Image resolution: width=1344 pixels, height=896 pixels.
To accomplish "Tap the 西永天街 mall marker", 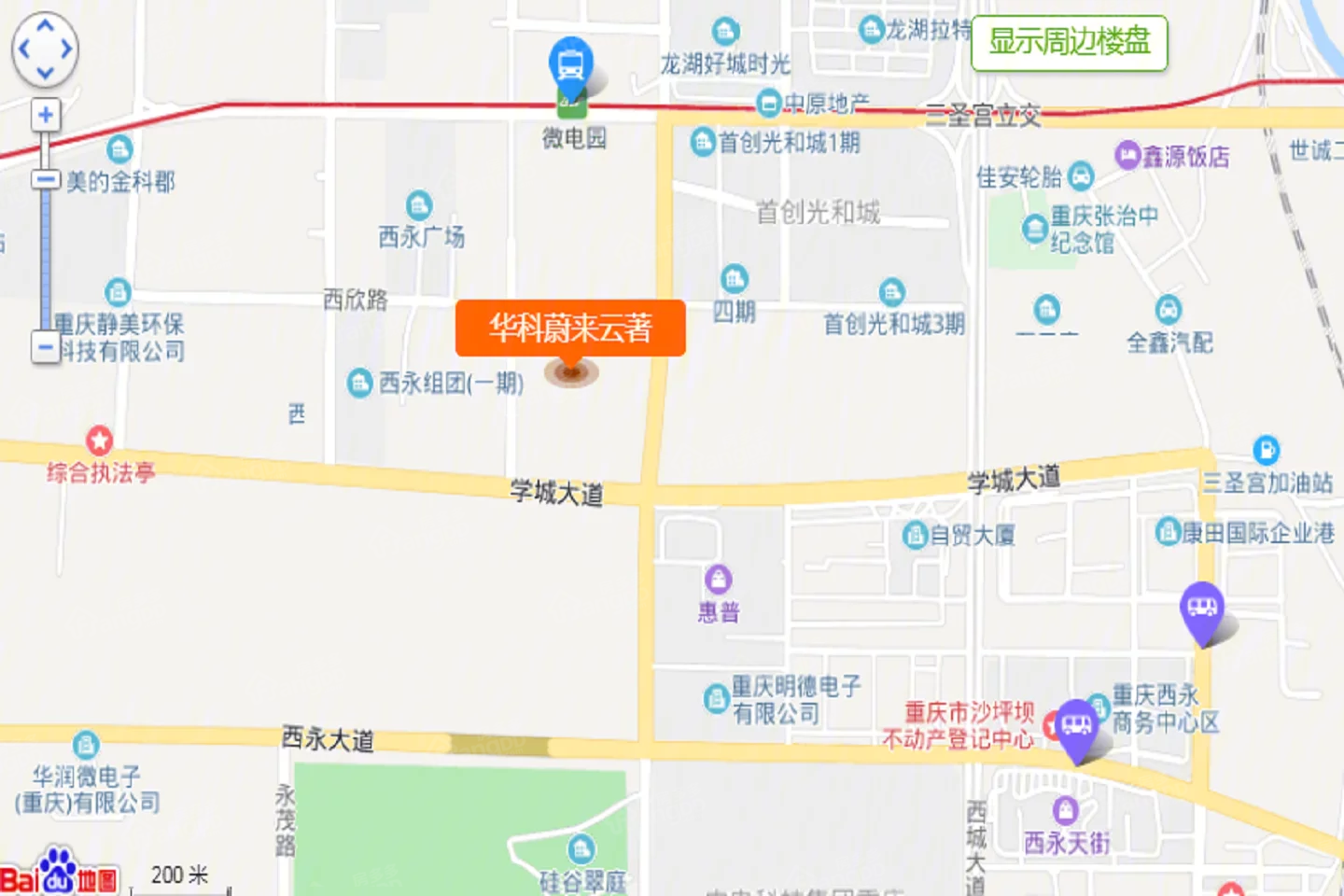I will pyautogui.click(x=1065, y=810).
